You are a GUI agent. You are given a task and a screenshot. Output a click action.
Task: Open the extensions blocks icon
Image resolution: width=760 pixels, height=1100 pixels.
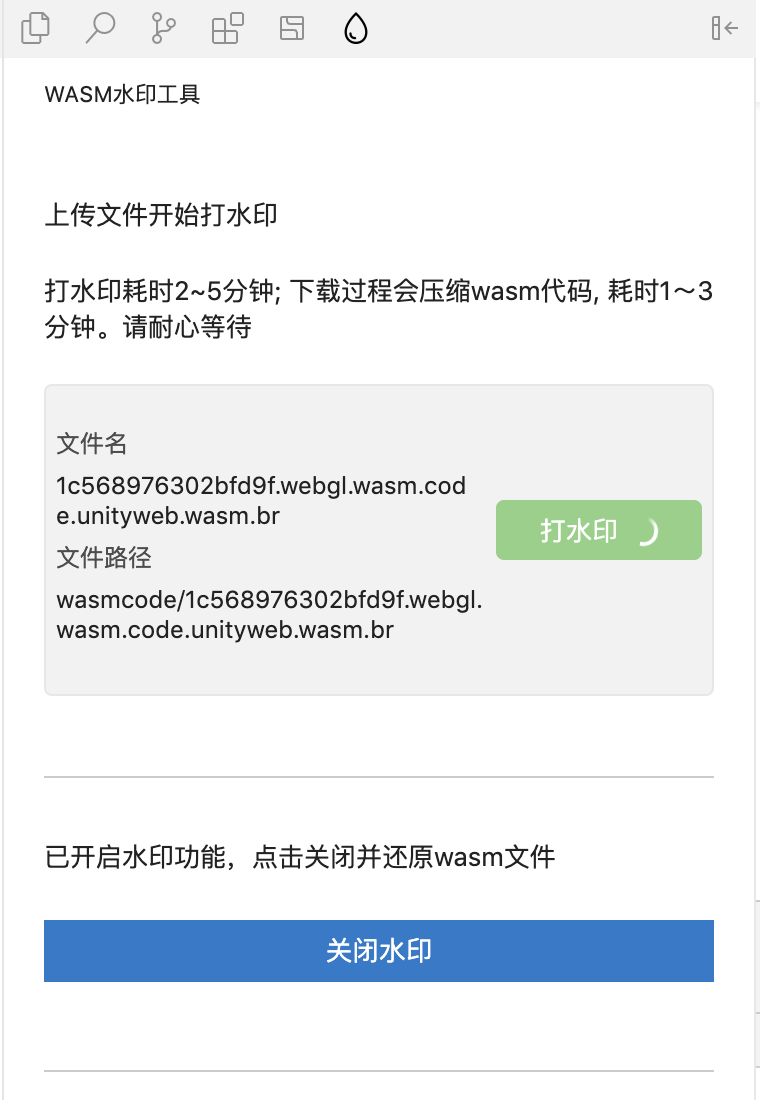point(227,28)
